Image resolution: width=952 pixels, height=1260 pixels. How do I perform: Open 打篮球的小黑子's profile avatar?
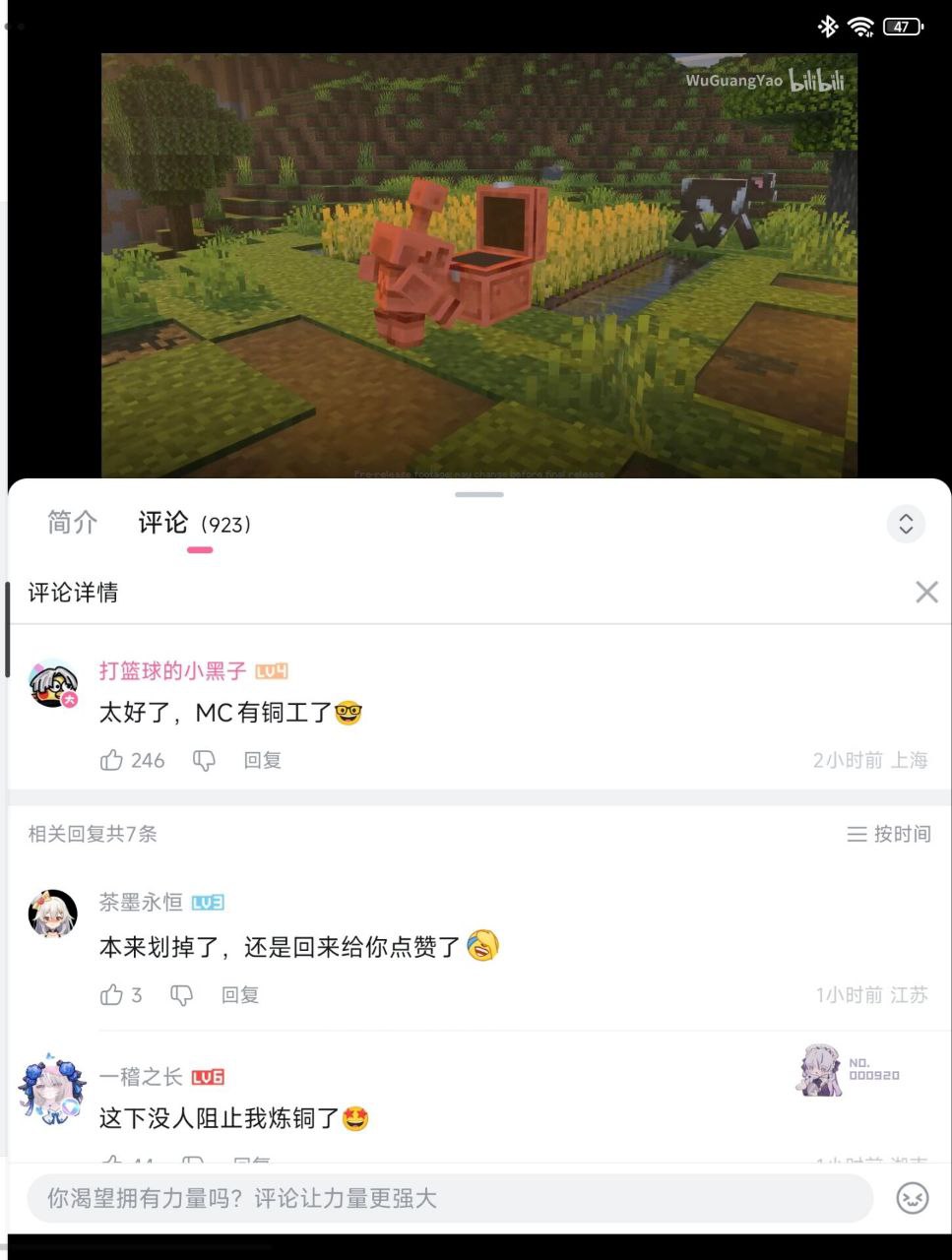point(53,684)
